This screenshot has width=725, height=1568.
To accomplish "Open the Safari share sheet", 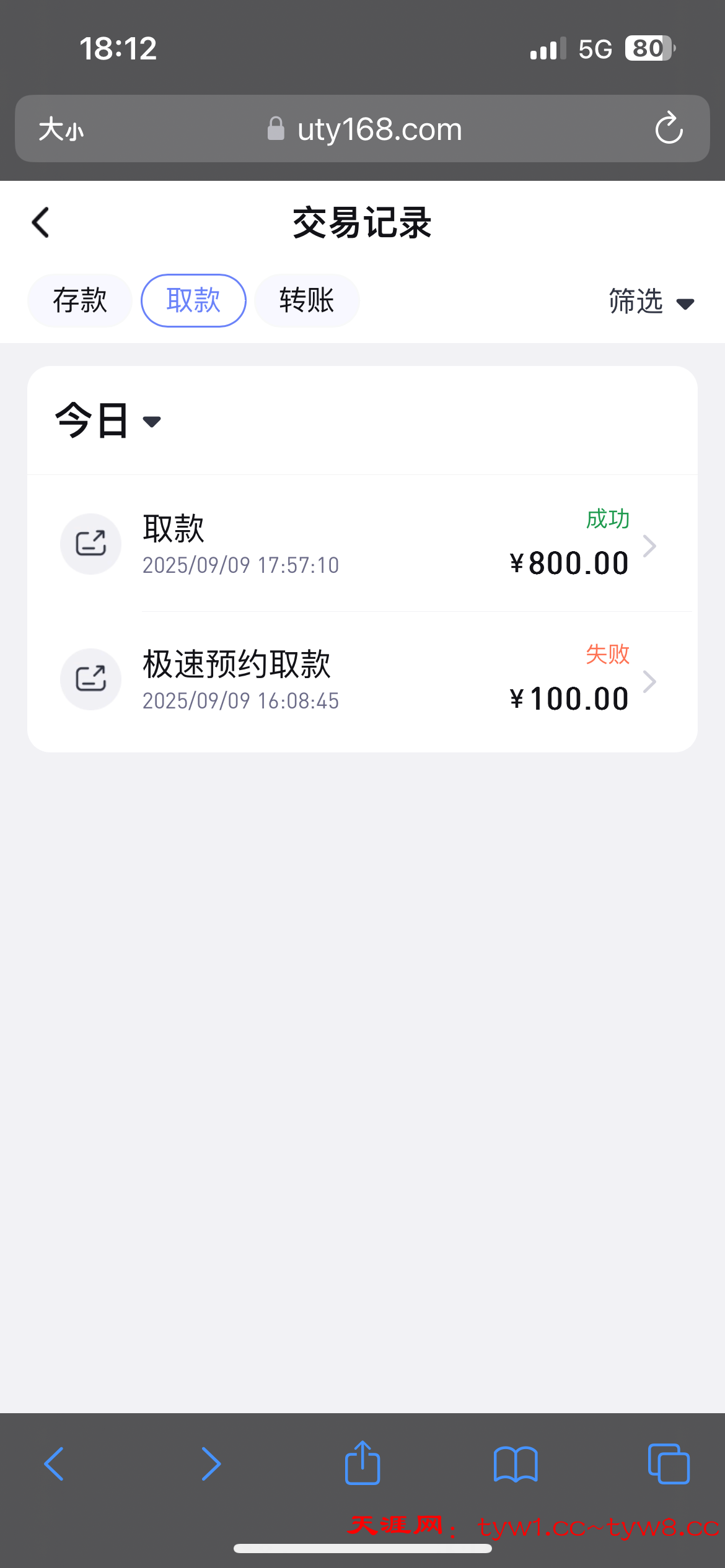I will [362, 1464].
